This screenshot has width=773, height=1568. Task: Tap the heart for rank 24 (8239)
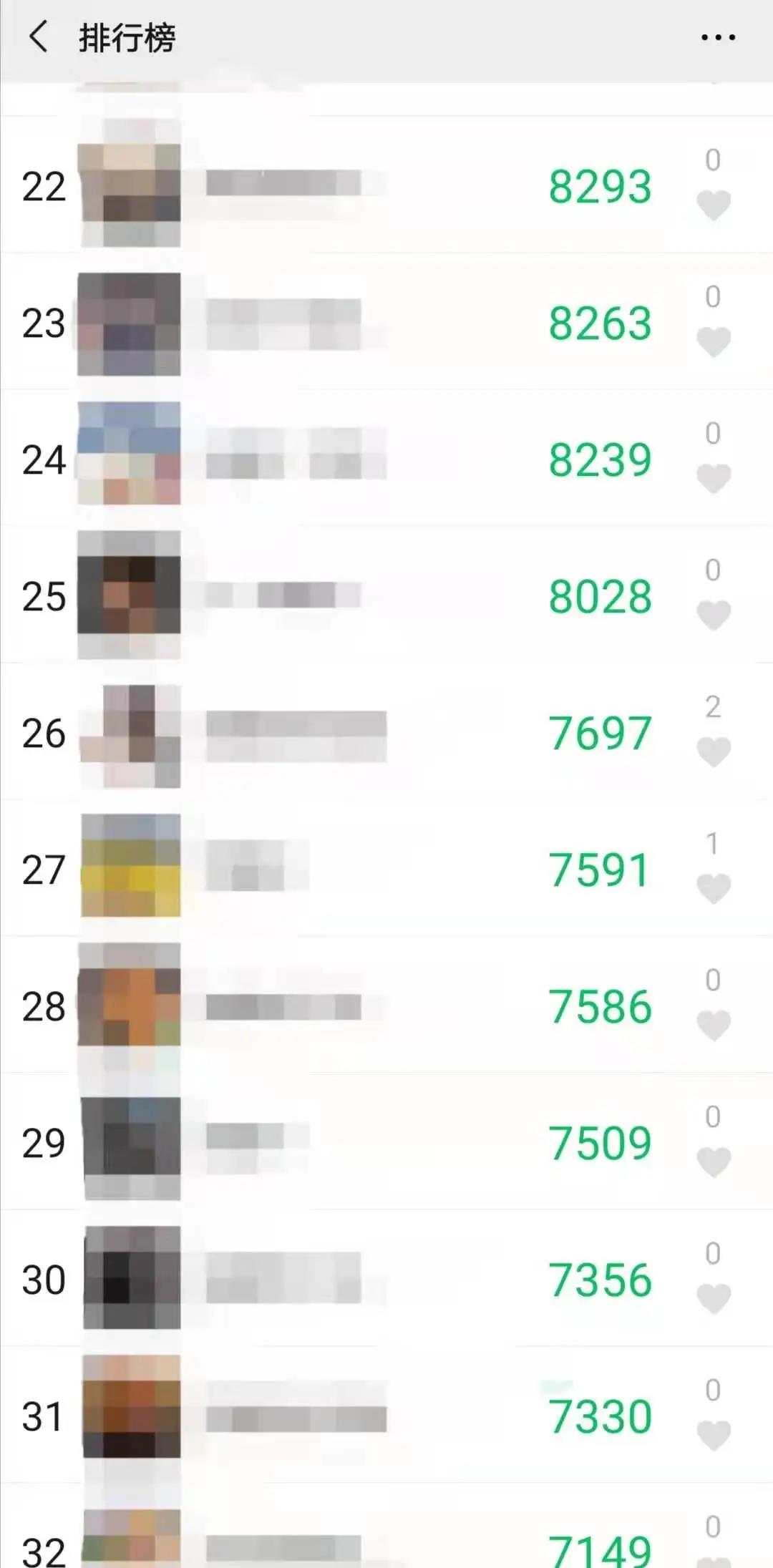point(714,479)
